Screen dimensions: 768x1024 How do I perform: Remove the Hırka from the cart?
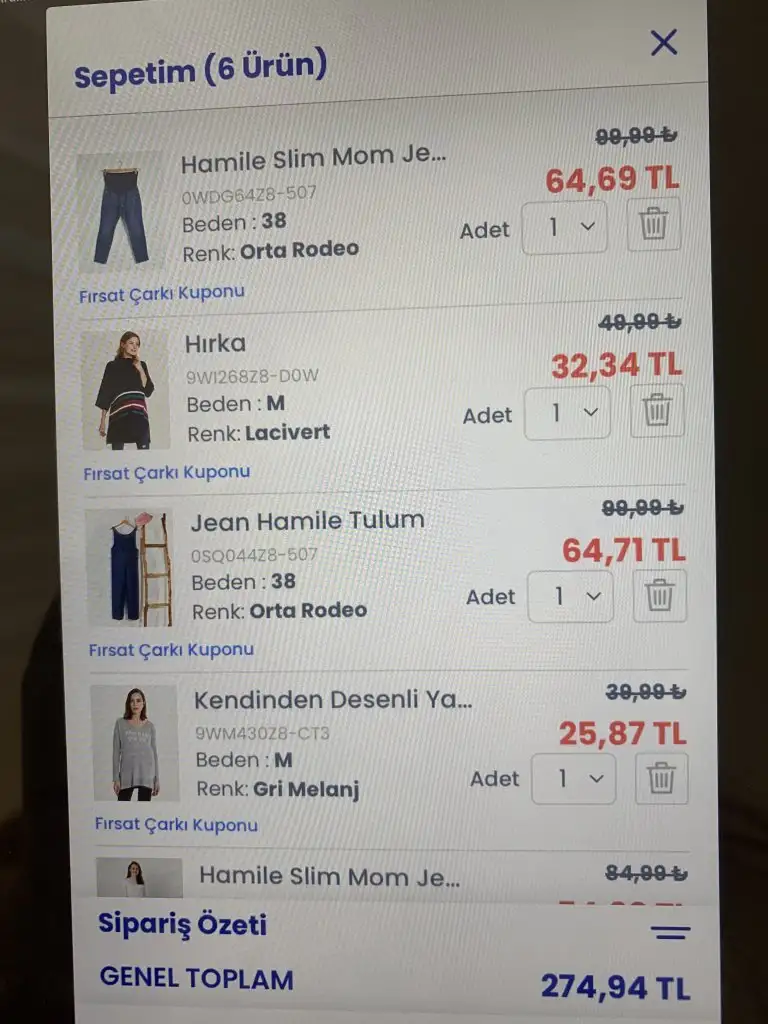pos(658,410)
